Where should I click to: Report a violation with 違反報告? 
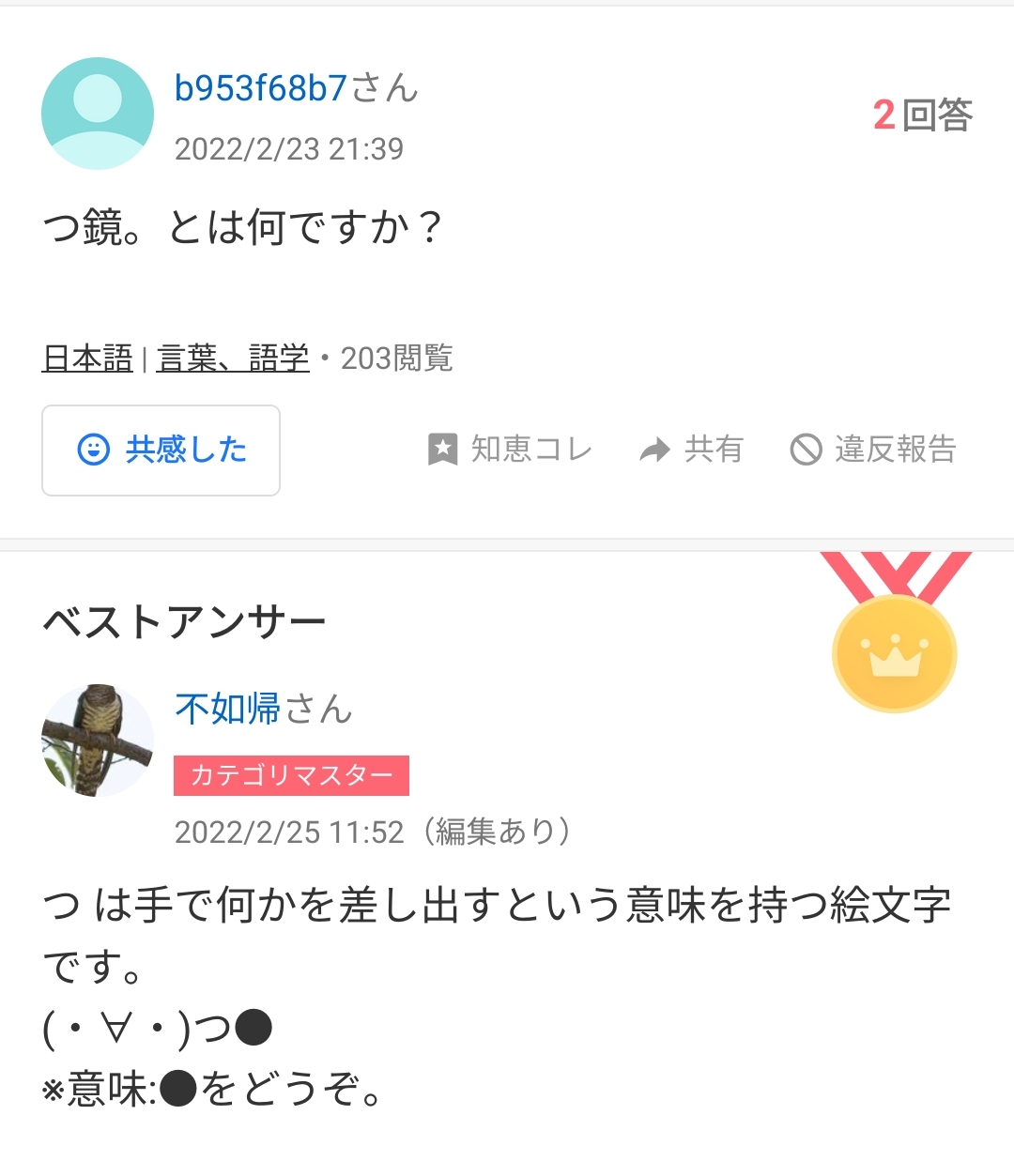(873, 450)
